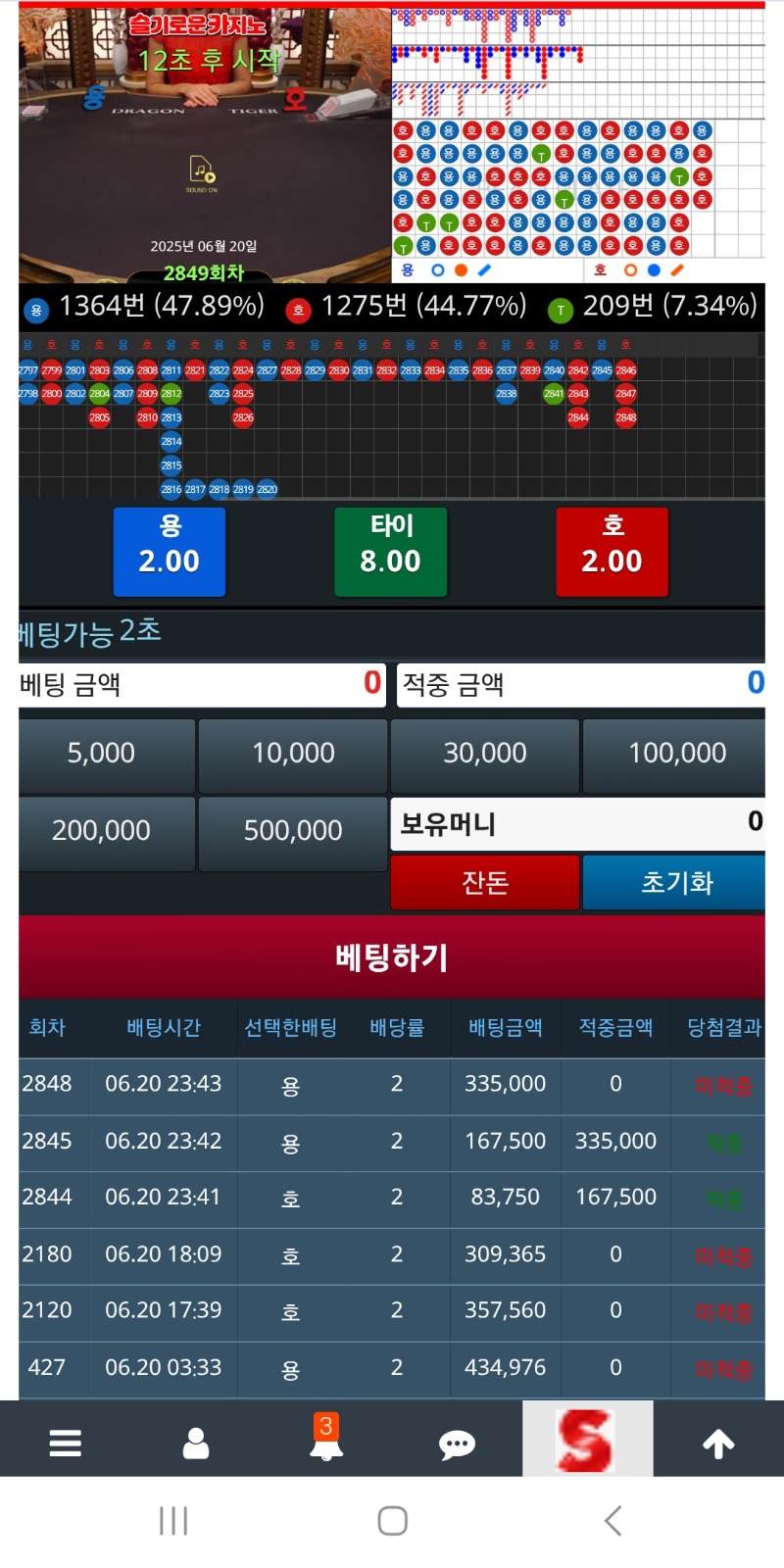
Task: Tap the red 잔돈 button
Action: tap(485, 882)
